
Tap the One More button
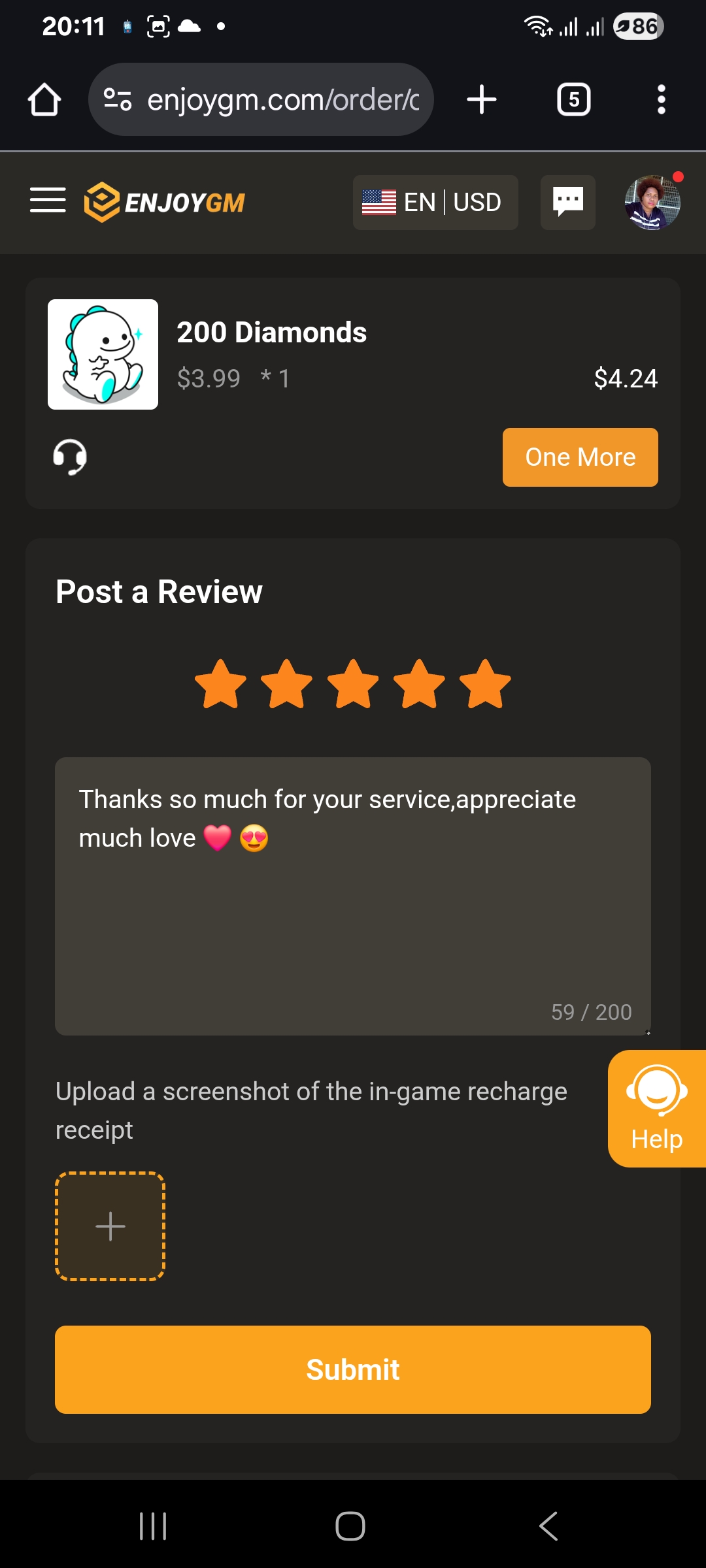[580, 457]
